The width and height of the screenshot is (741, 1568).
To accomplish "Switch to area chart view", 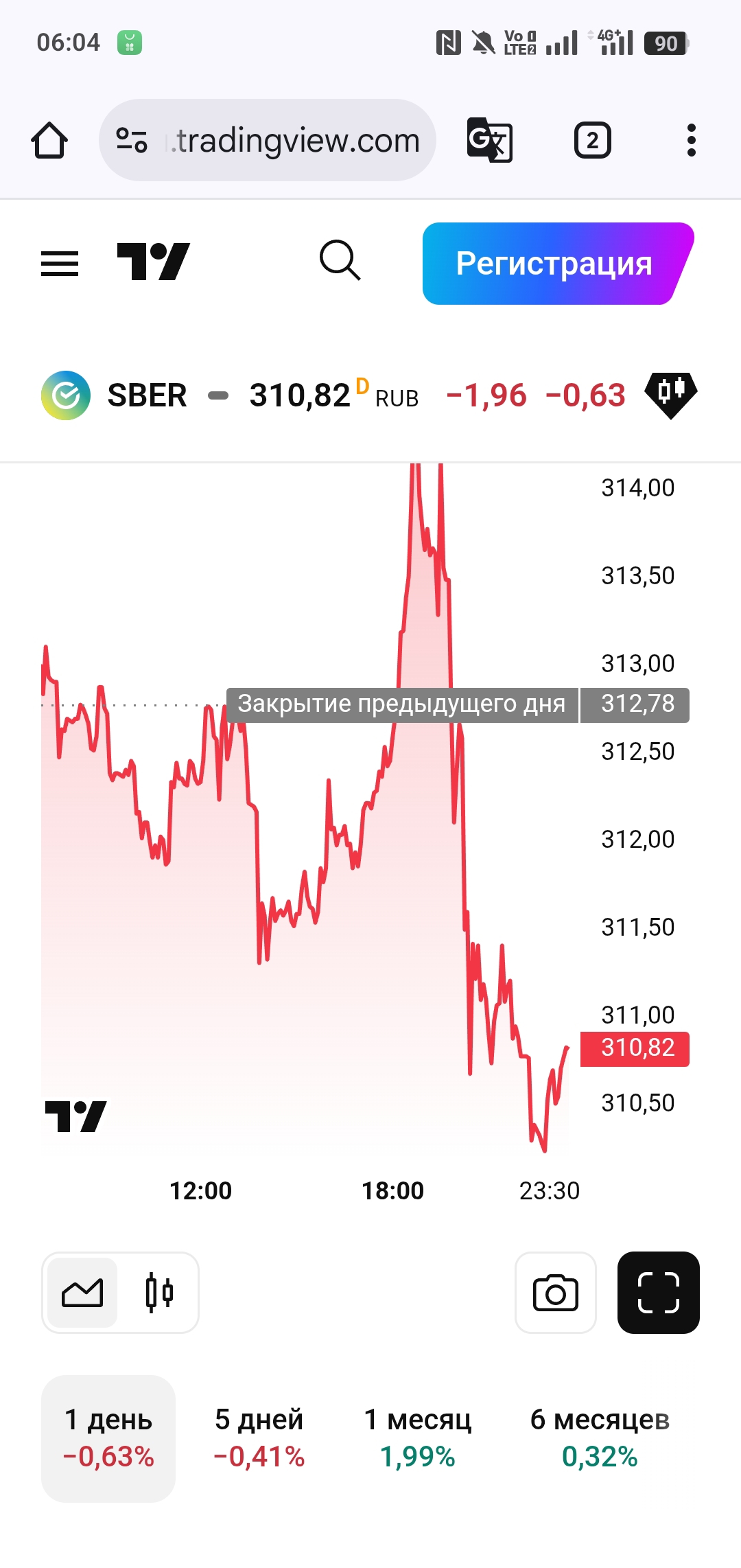I will (82, 1293).
